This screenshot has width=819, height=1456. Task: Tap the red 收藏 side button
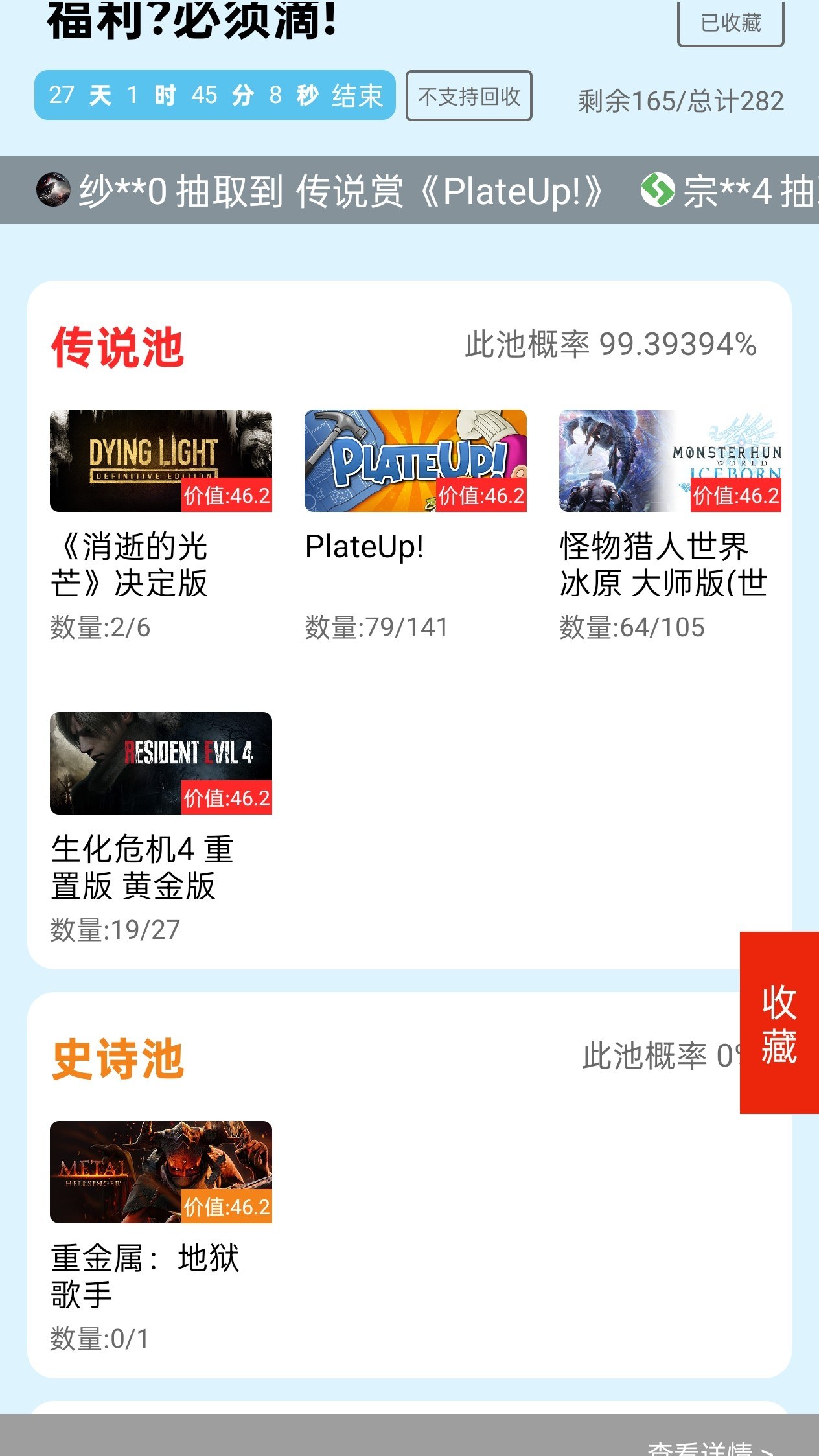pos(779,1023)
